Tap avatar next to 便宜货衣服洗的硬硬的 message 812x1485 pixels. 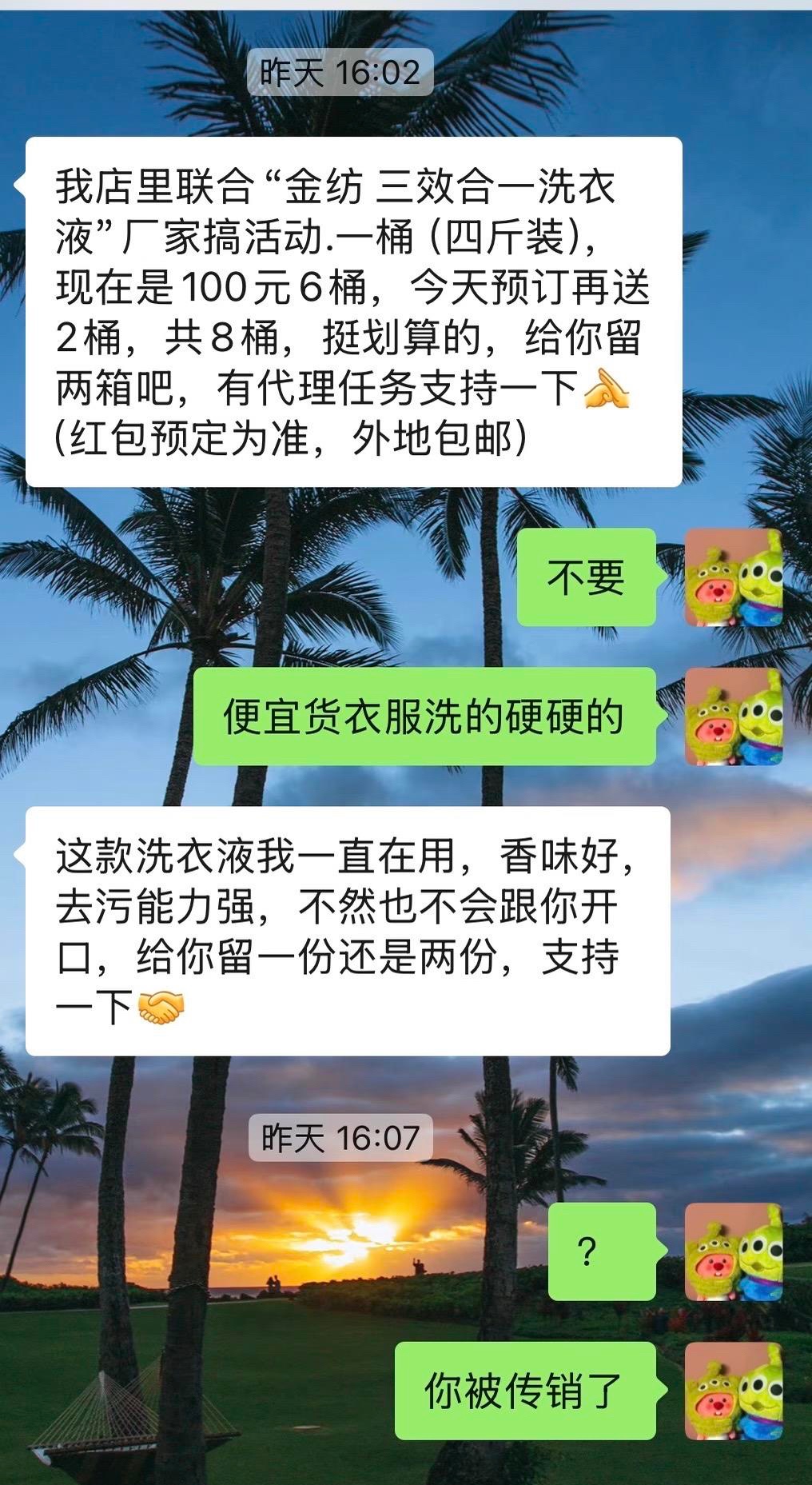coord(733,717)
